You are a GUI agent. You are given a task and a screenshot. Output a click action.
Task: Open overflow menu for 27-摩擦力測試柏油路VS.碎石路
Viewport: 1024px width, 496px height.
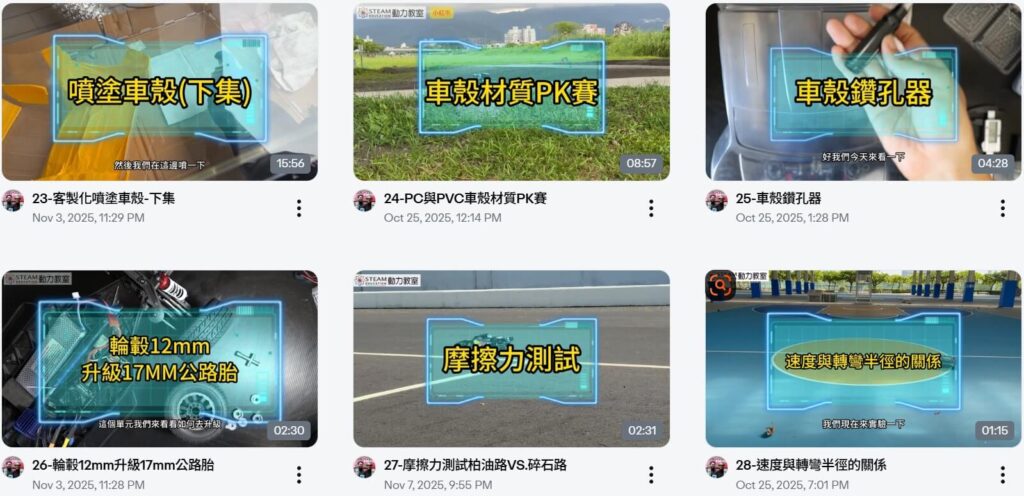coord(650,475)
